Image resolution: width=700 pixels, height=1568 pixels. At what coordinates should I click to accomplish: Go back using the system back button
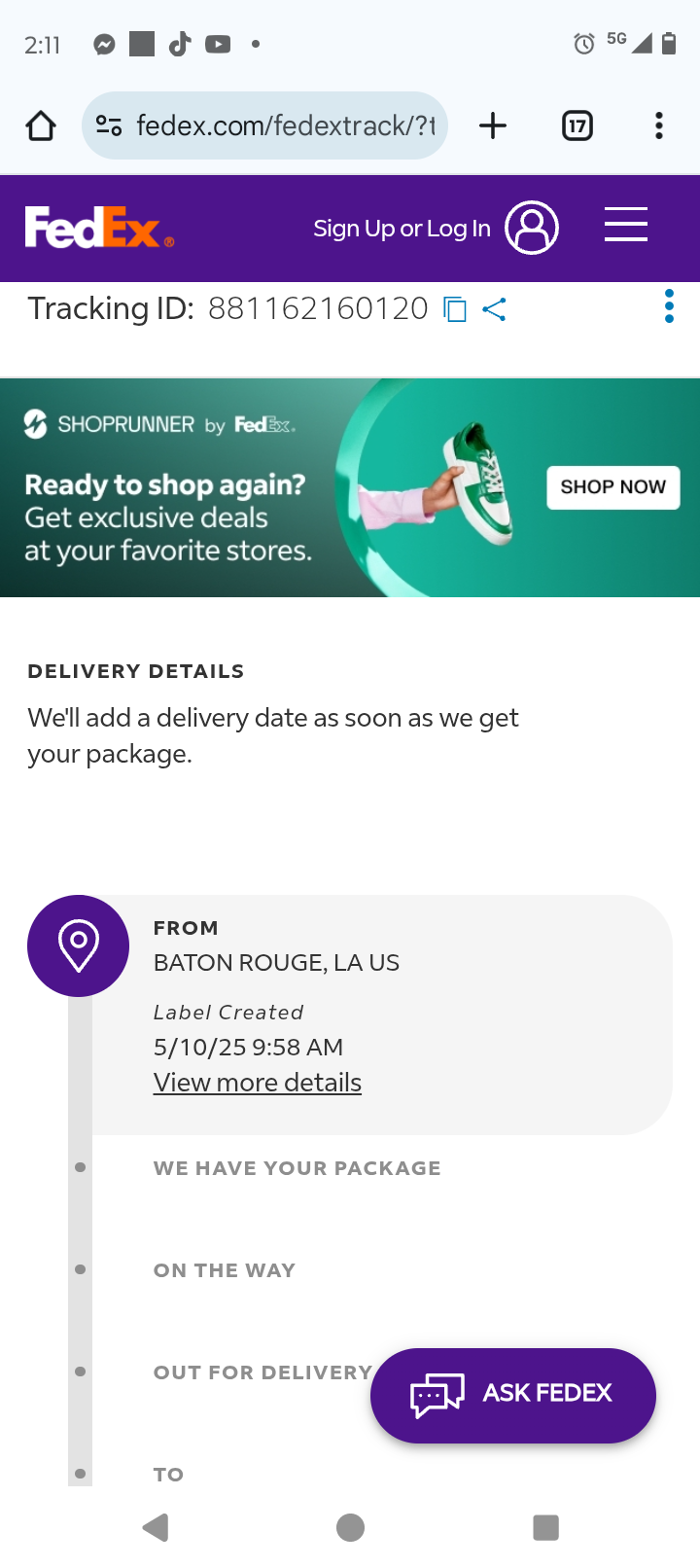coord(156,1527)
